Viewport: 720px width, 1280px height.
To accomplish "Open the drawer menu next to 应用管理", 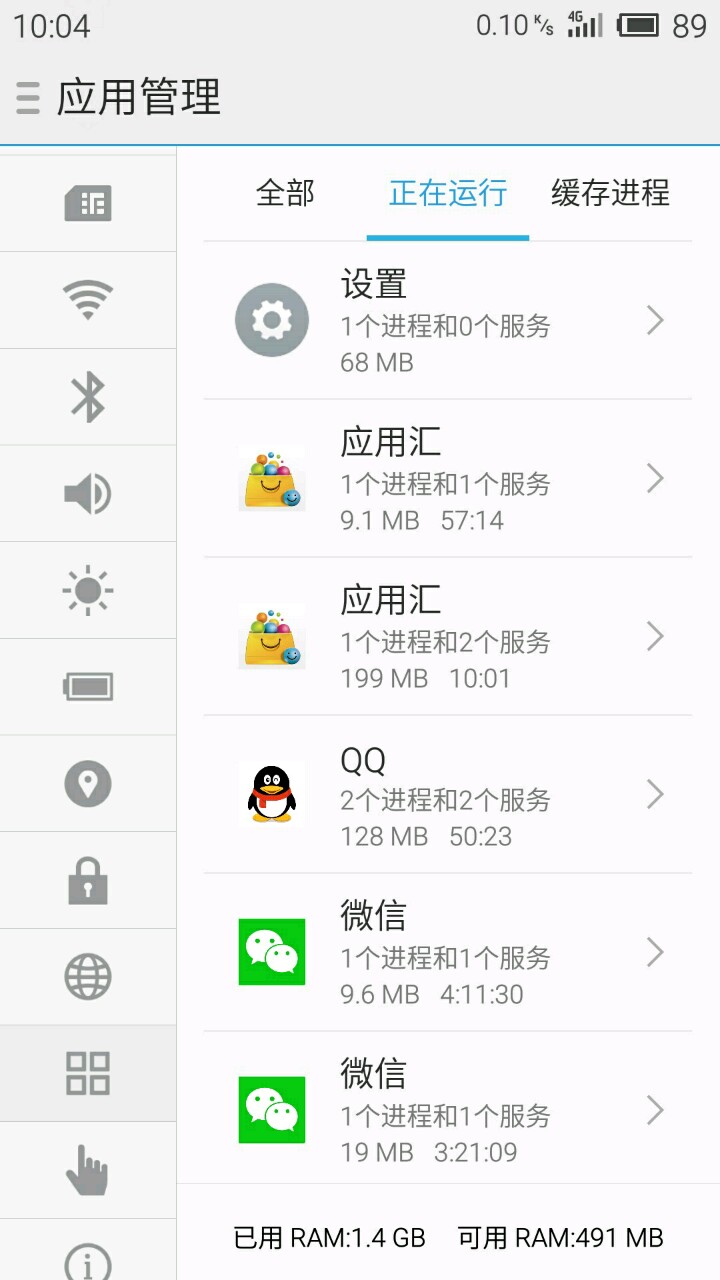I will click(28, 98).
